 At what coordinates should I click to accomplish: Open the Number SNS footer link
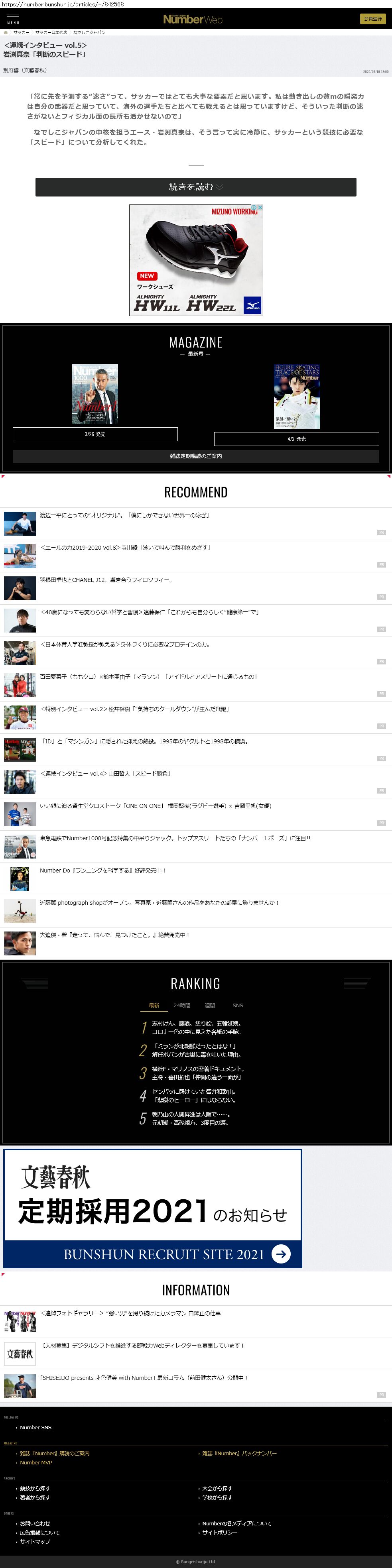(35, 1427)
